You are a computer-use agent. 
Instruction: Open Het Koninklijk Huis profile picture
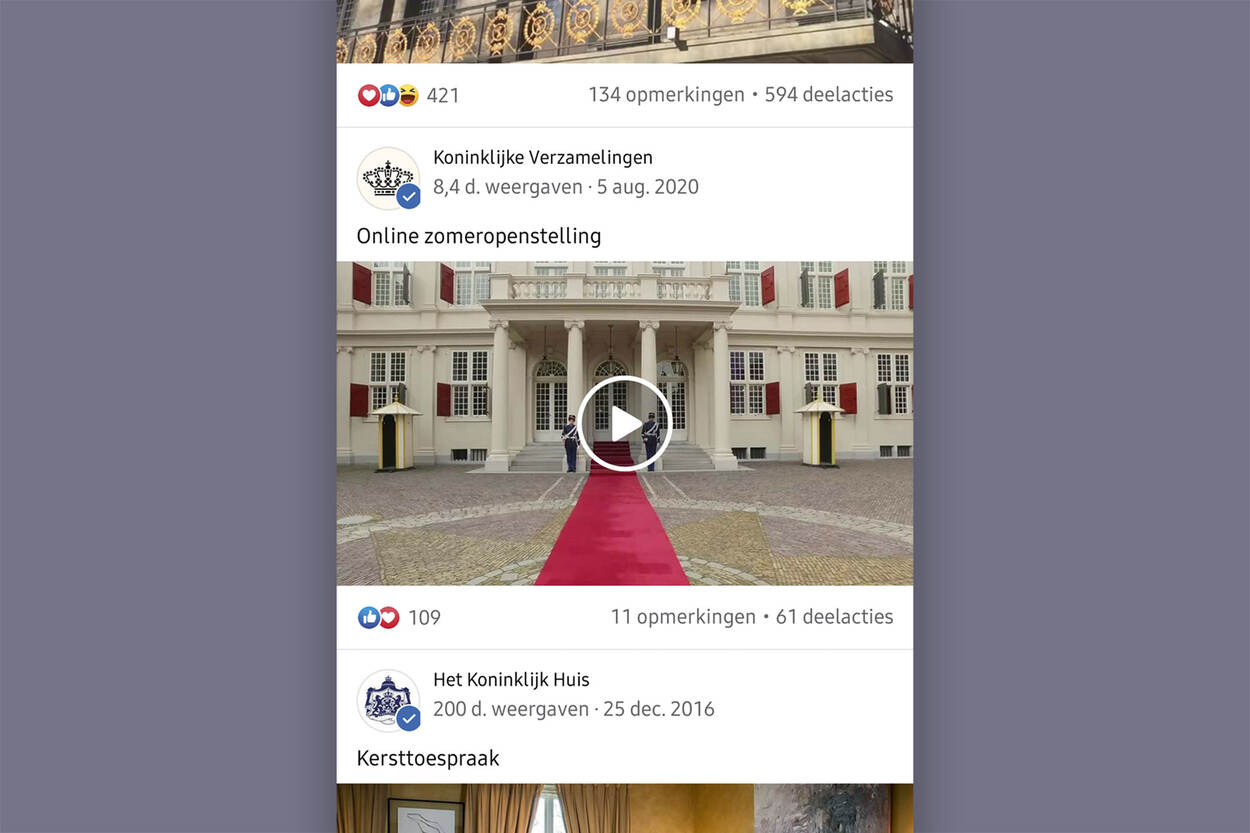tap(388, 700)
